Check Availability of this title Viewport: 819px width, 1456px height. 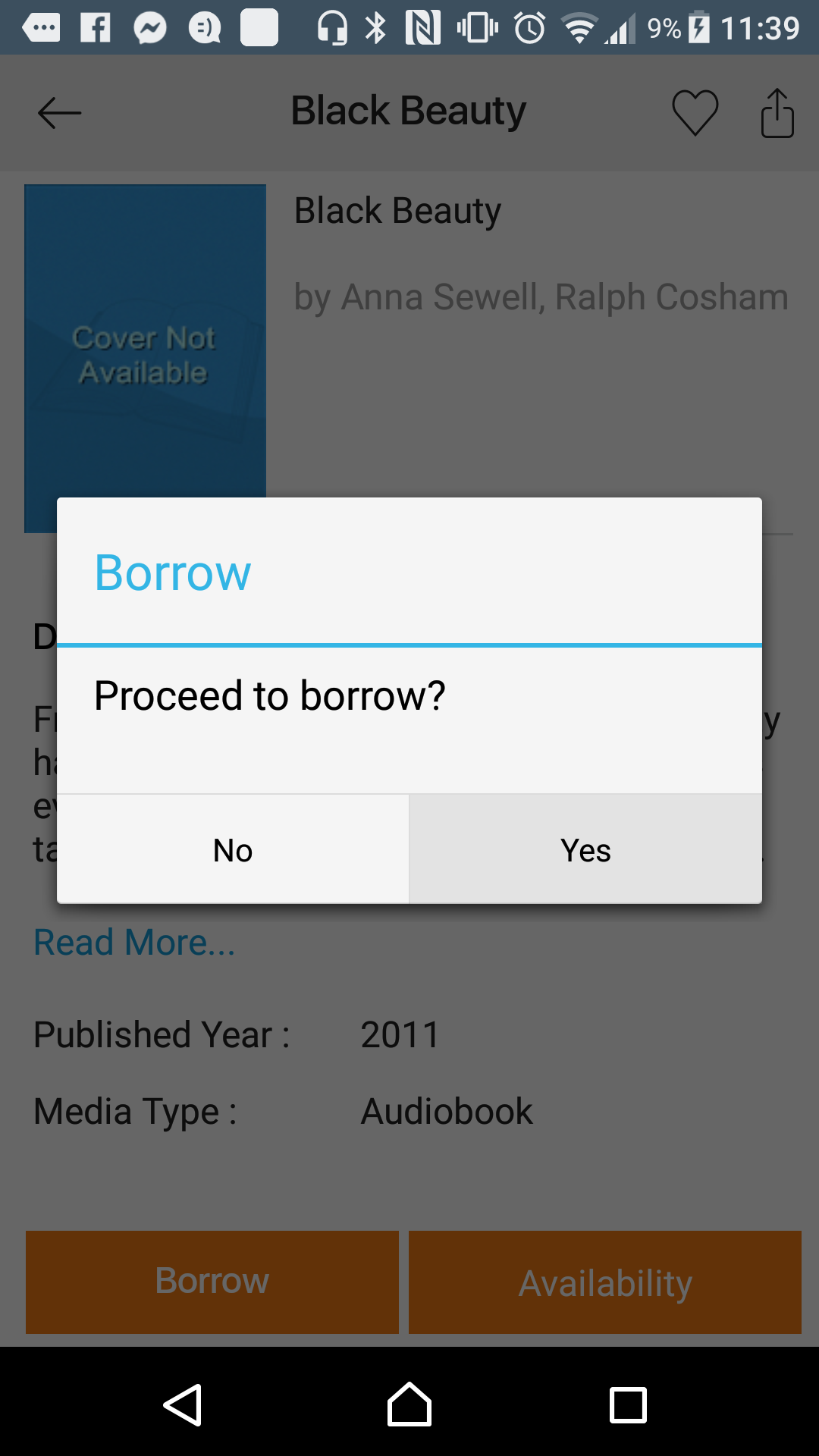605,1282
